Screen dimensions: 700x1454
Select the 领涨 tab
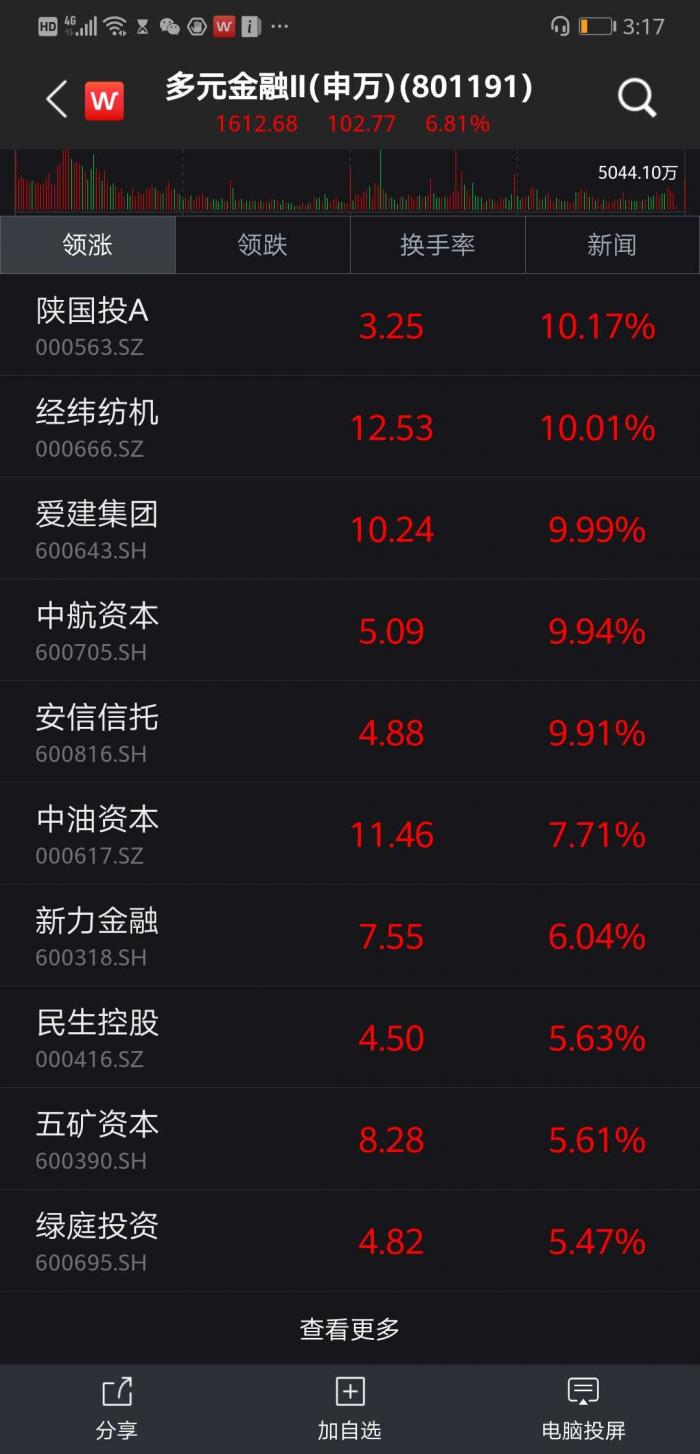[88, 245]
